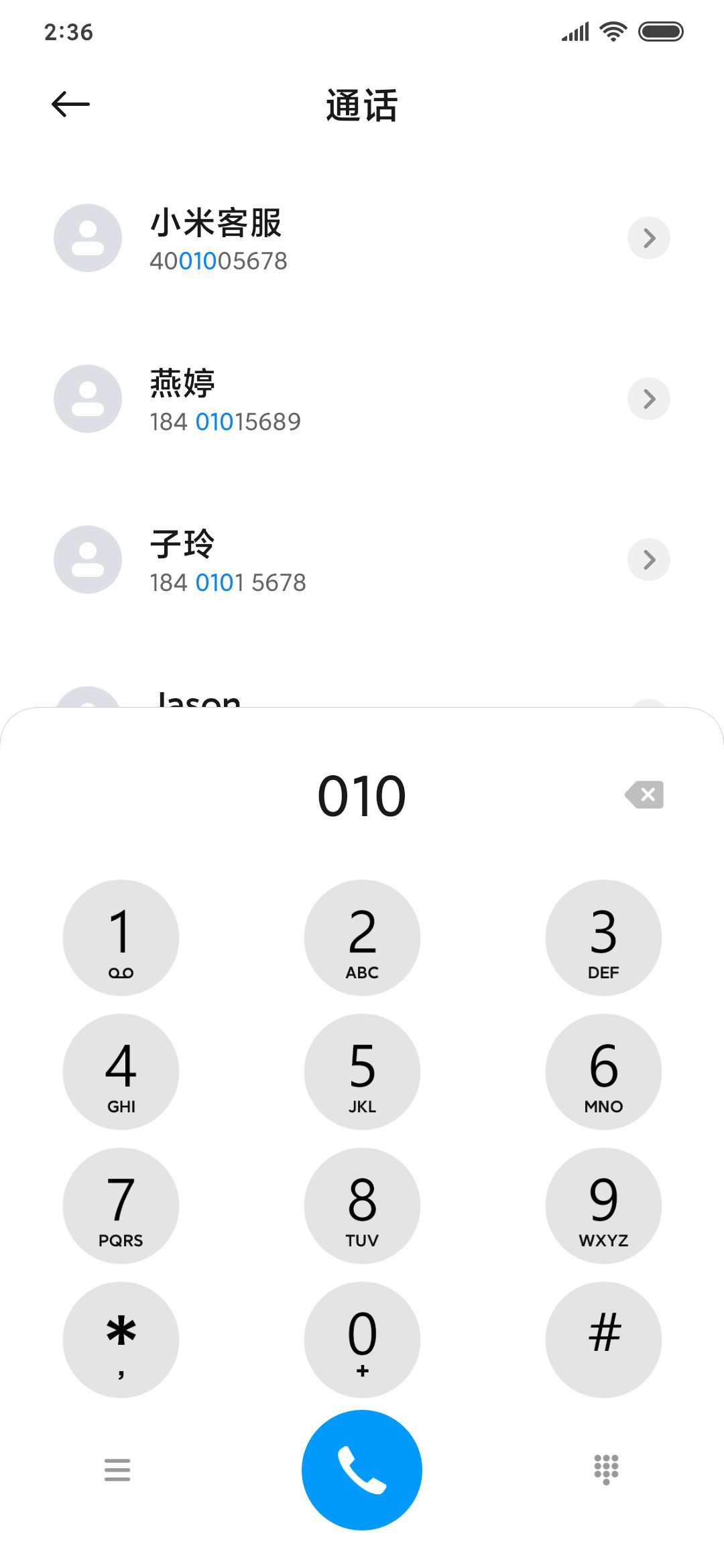Enter the star symbol key
724x1568 pixels.
[x=121, y=1340]
